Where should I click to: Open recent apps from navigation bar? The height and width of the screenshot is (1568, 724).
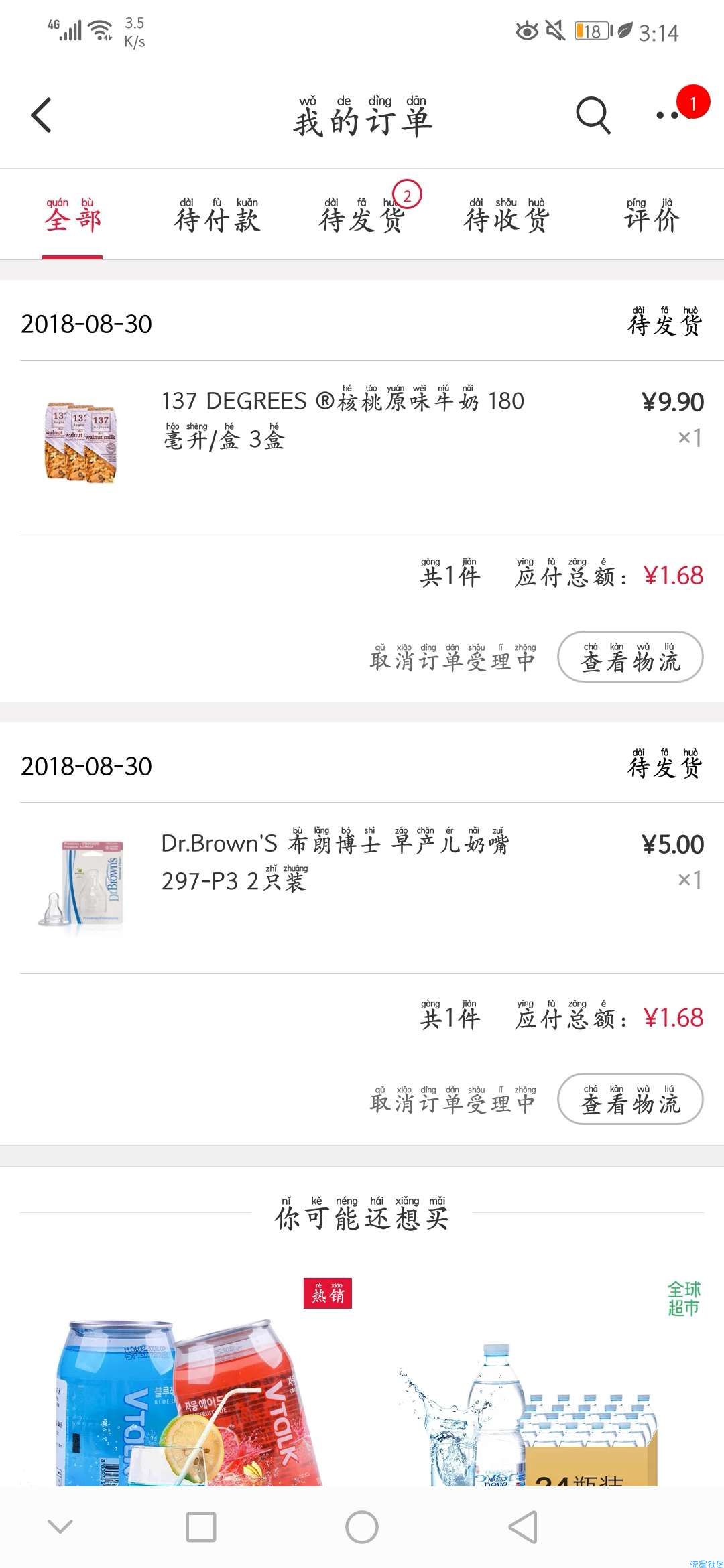coord(200,1527)
